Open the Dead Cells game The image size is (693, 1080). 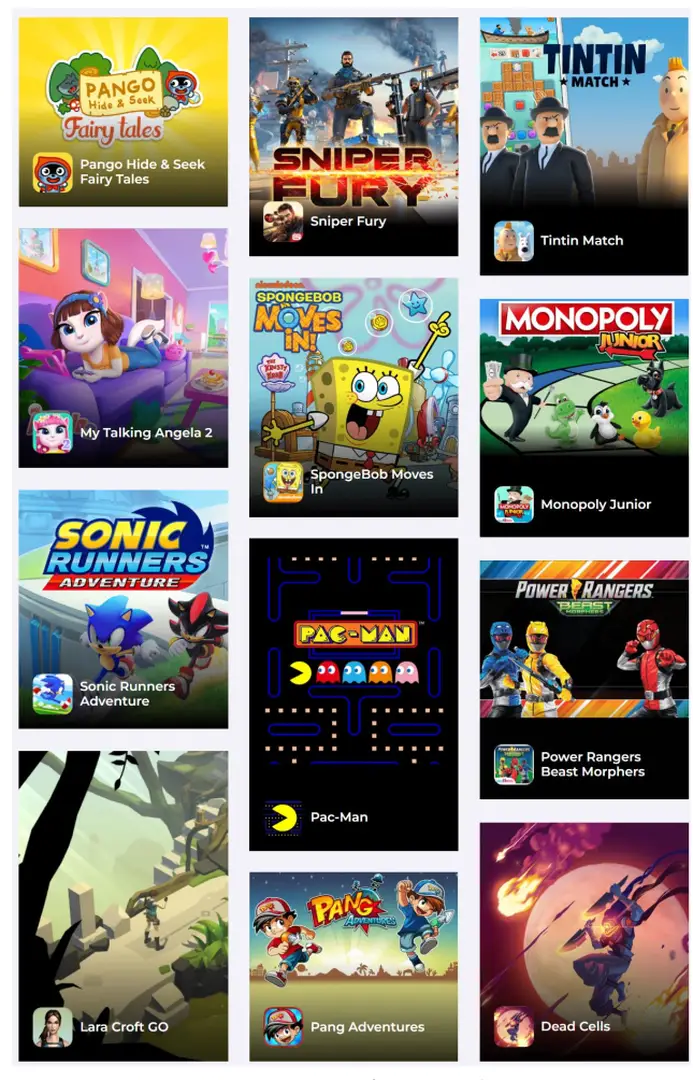(584, 942)
